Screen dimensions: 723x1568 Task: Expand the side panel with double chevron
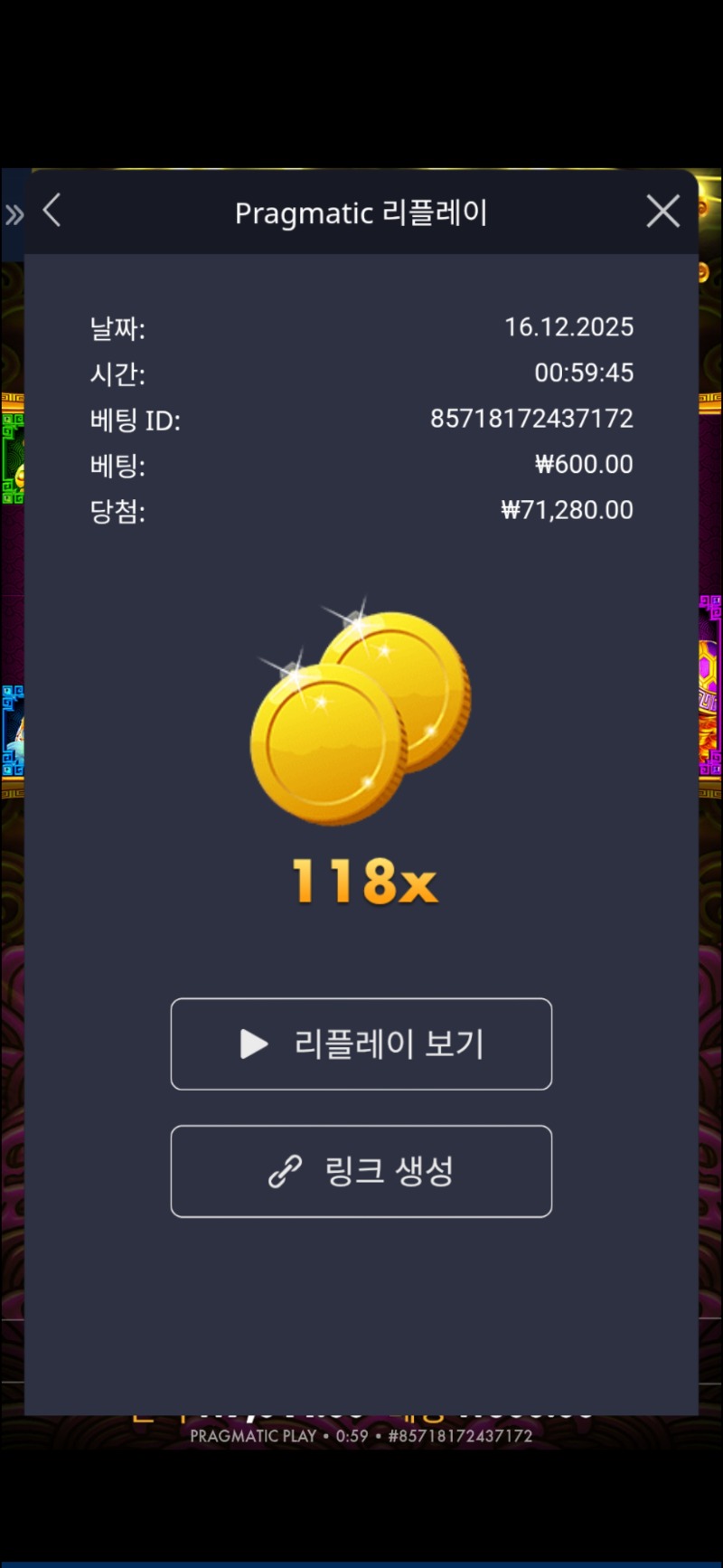(14, 214)
